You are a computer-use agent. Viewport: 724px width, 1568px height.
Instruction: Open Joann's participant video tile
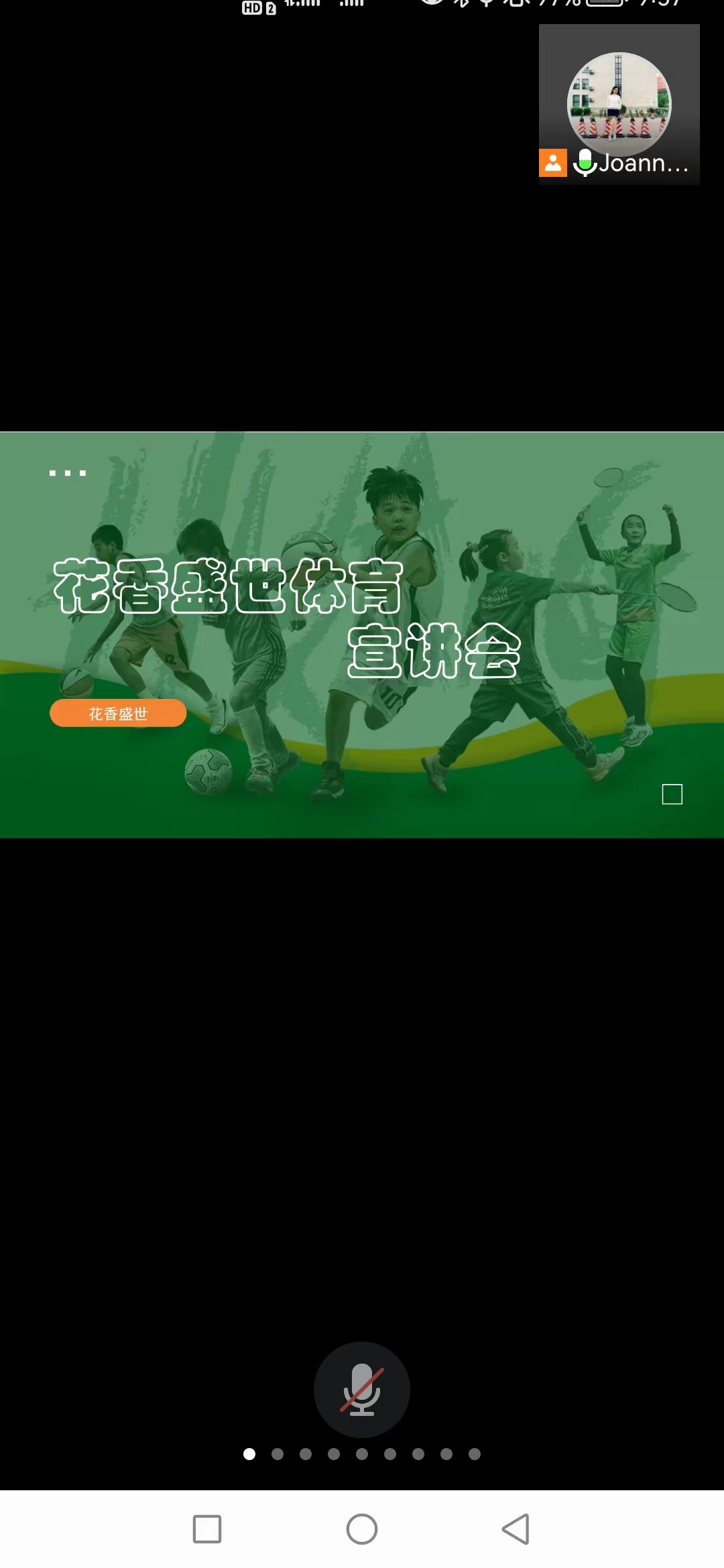click(619, 105)
